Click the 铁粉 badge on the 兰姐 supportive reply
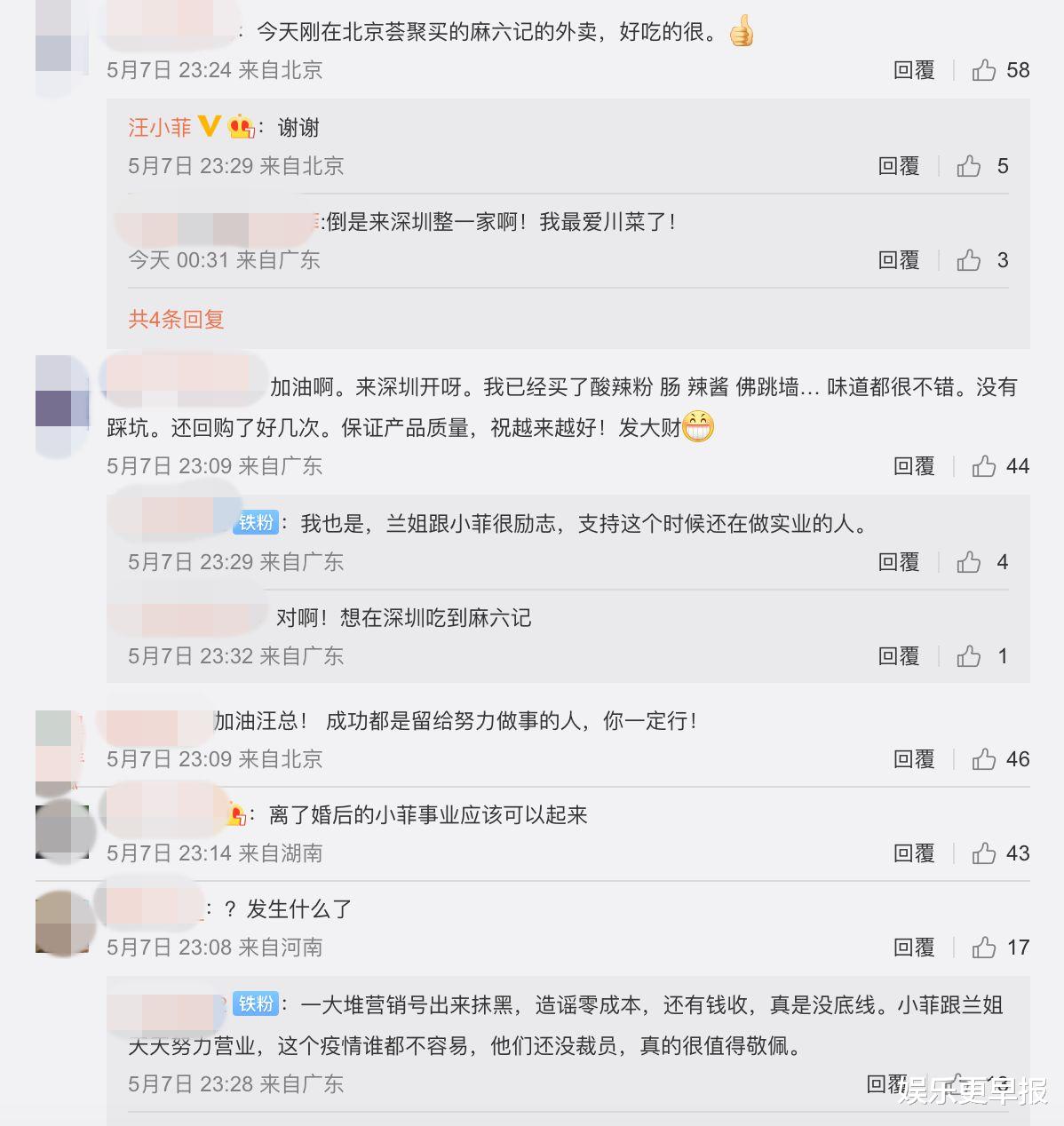 (x=255, y=524)
